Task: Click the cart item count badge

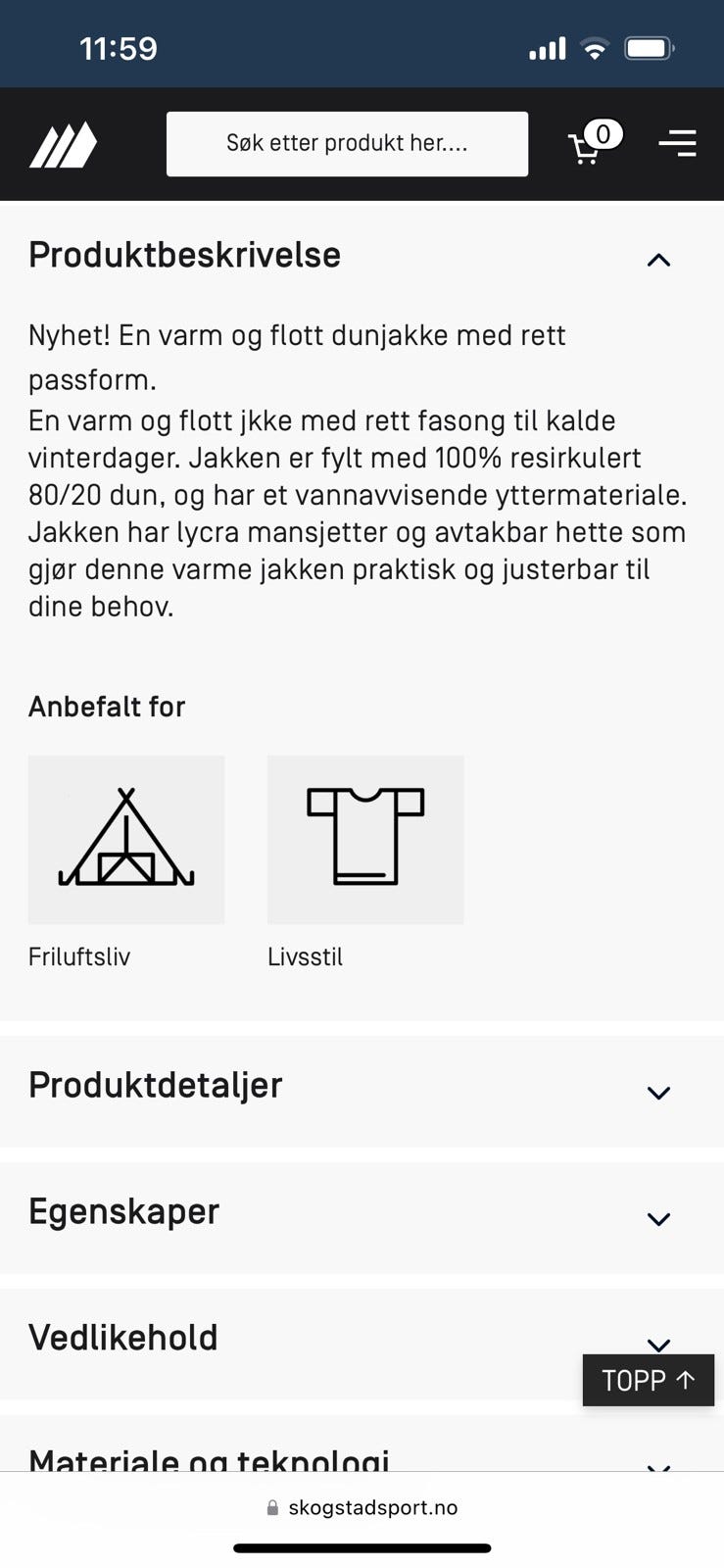Action: (604, 135)
